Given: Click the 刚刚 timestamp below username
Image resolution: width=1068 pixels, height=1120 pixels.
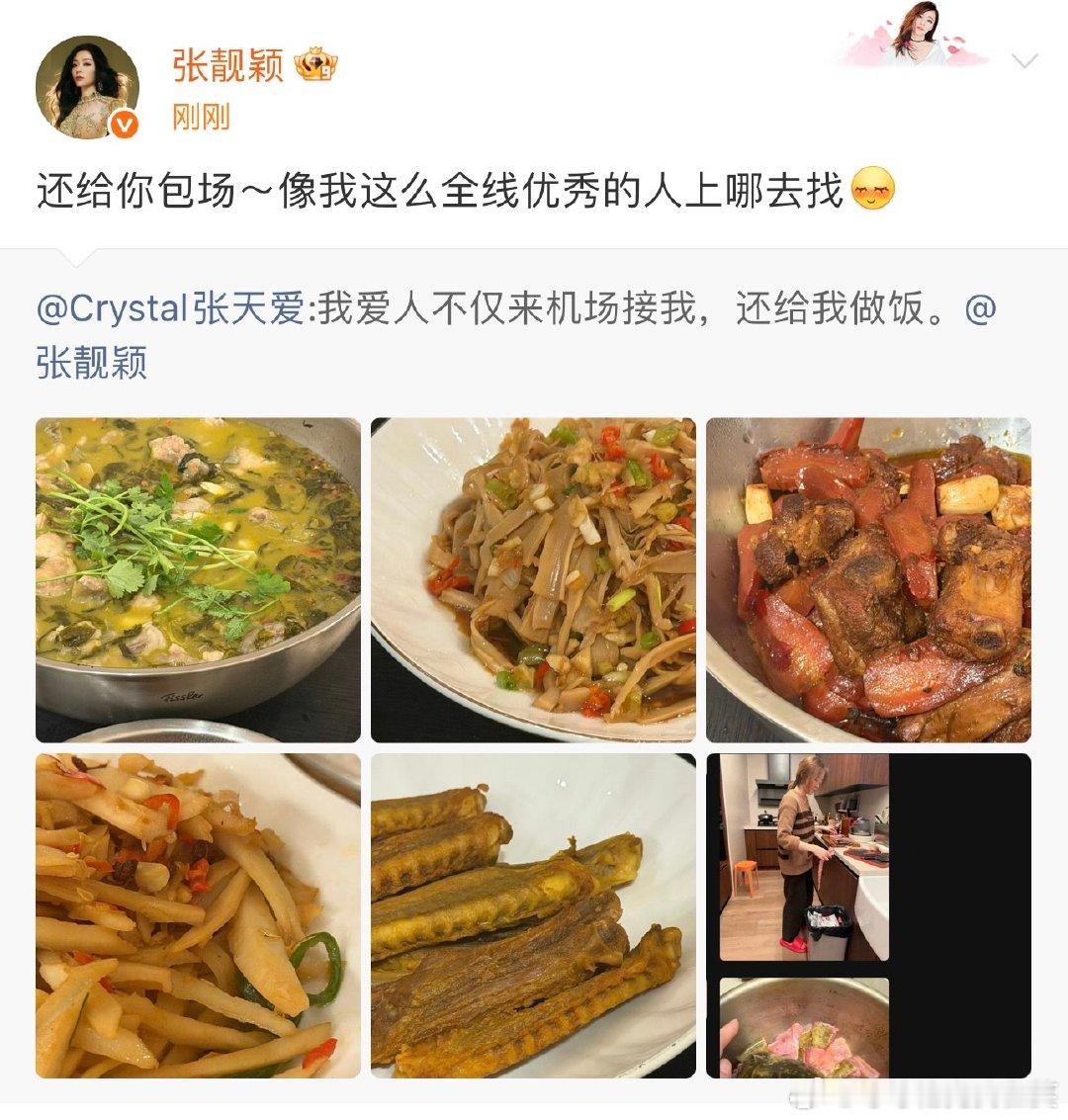Looking at the screenshot, I should tap(200, 115).
